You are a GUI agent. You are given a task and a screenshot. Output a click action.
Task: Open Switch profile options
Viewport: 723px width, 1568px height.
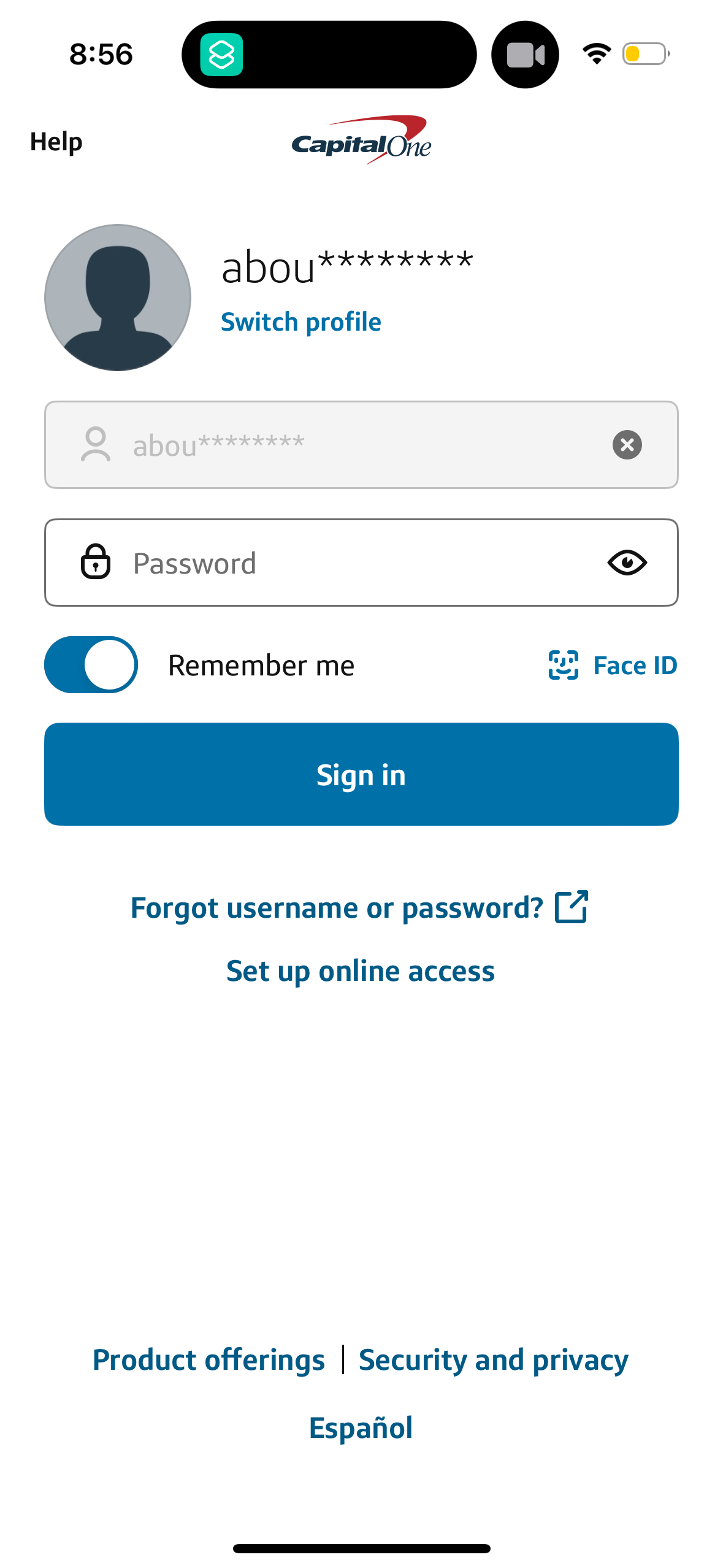300,321
